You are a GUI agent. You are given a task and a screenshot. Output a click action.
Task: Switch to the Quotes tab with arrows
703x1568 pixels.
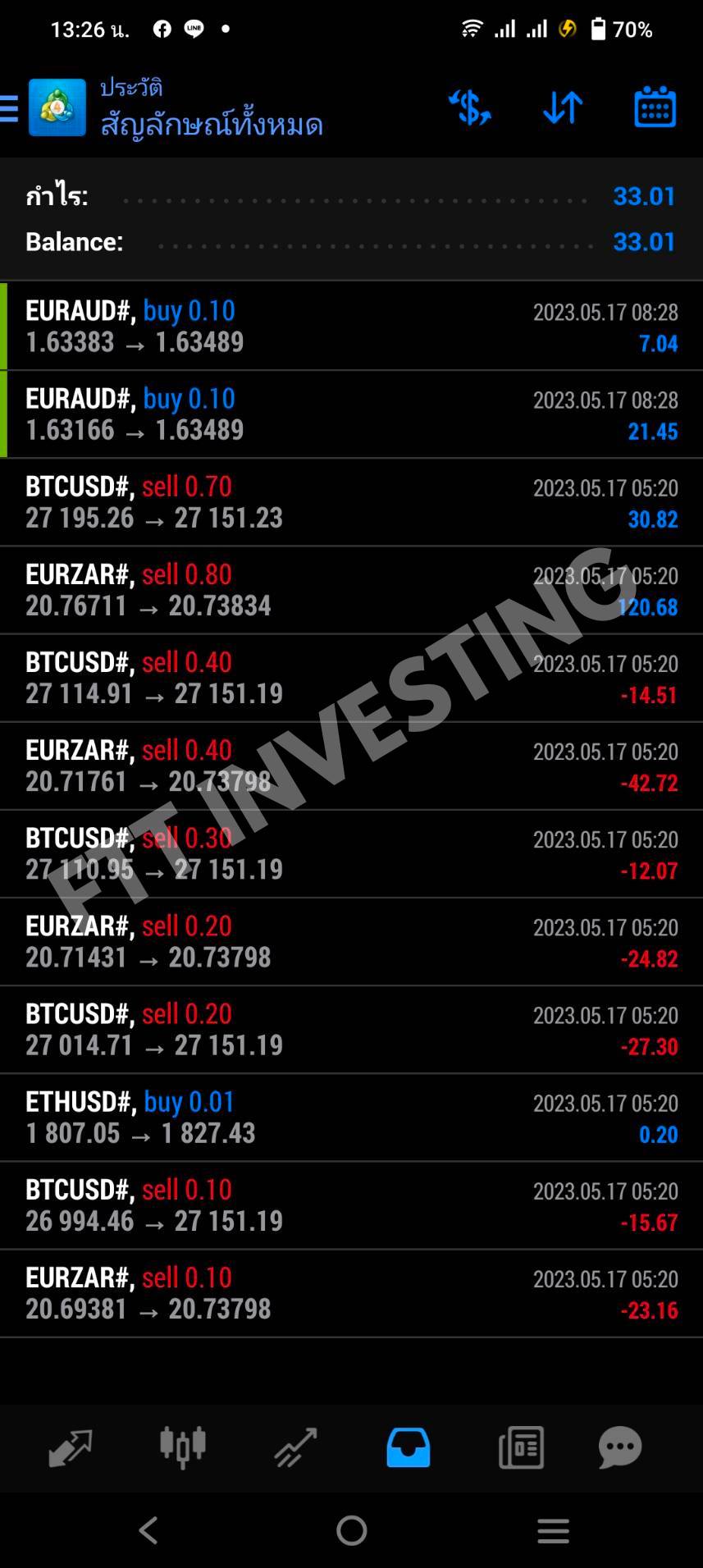click(70, 1447)
